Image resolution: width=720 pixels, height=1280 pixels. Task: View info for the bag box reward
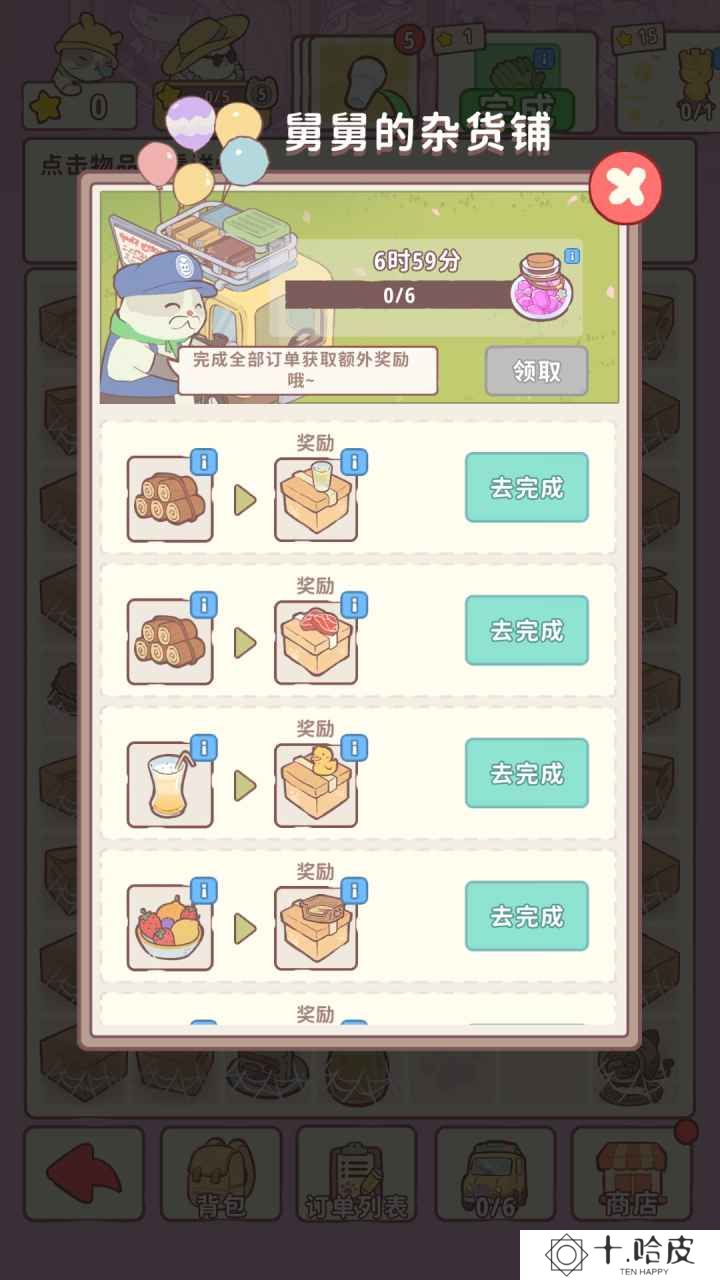tap(353, 891)
